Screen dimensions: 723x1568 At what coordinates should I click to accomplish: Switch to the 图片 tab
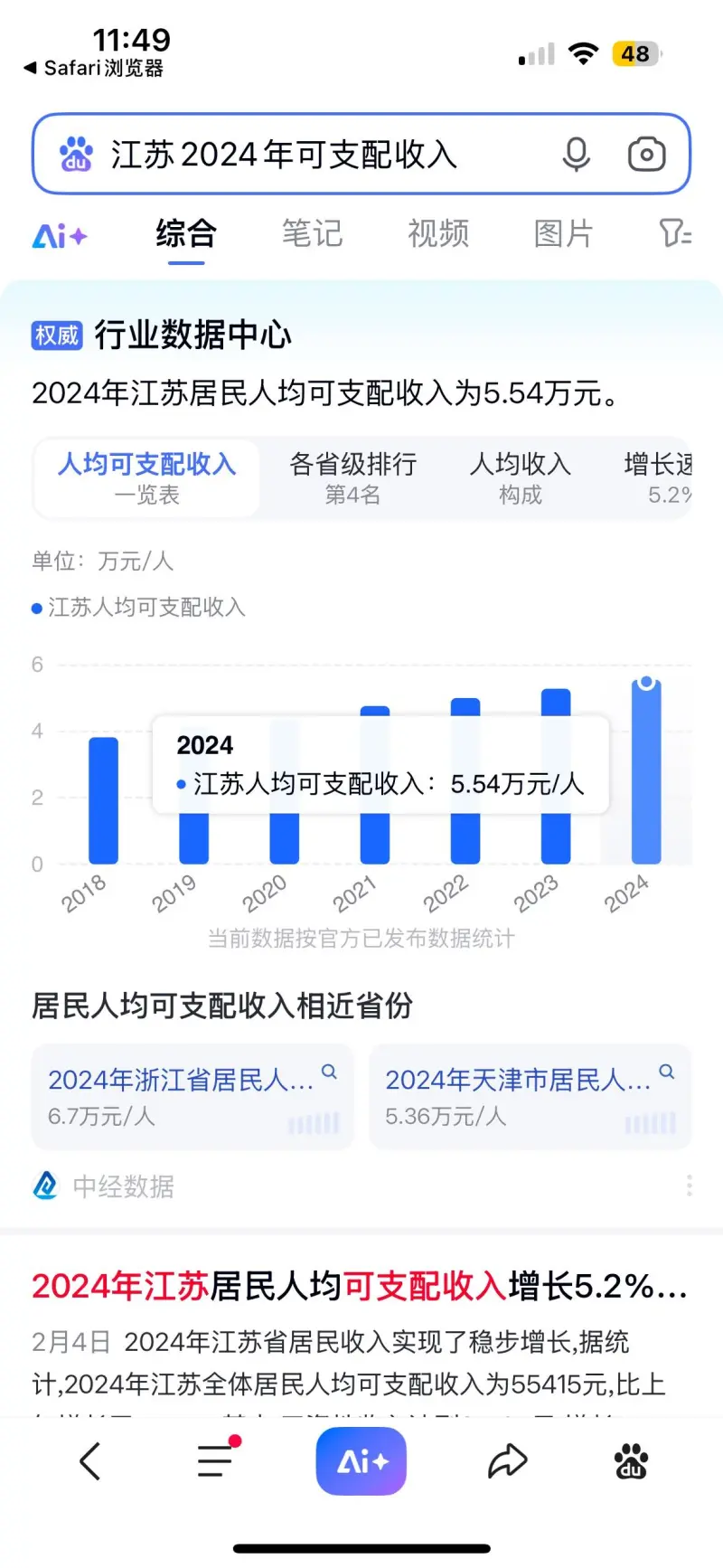pyautogui.click(x=564, y=233)
